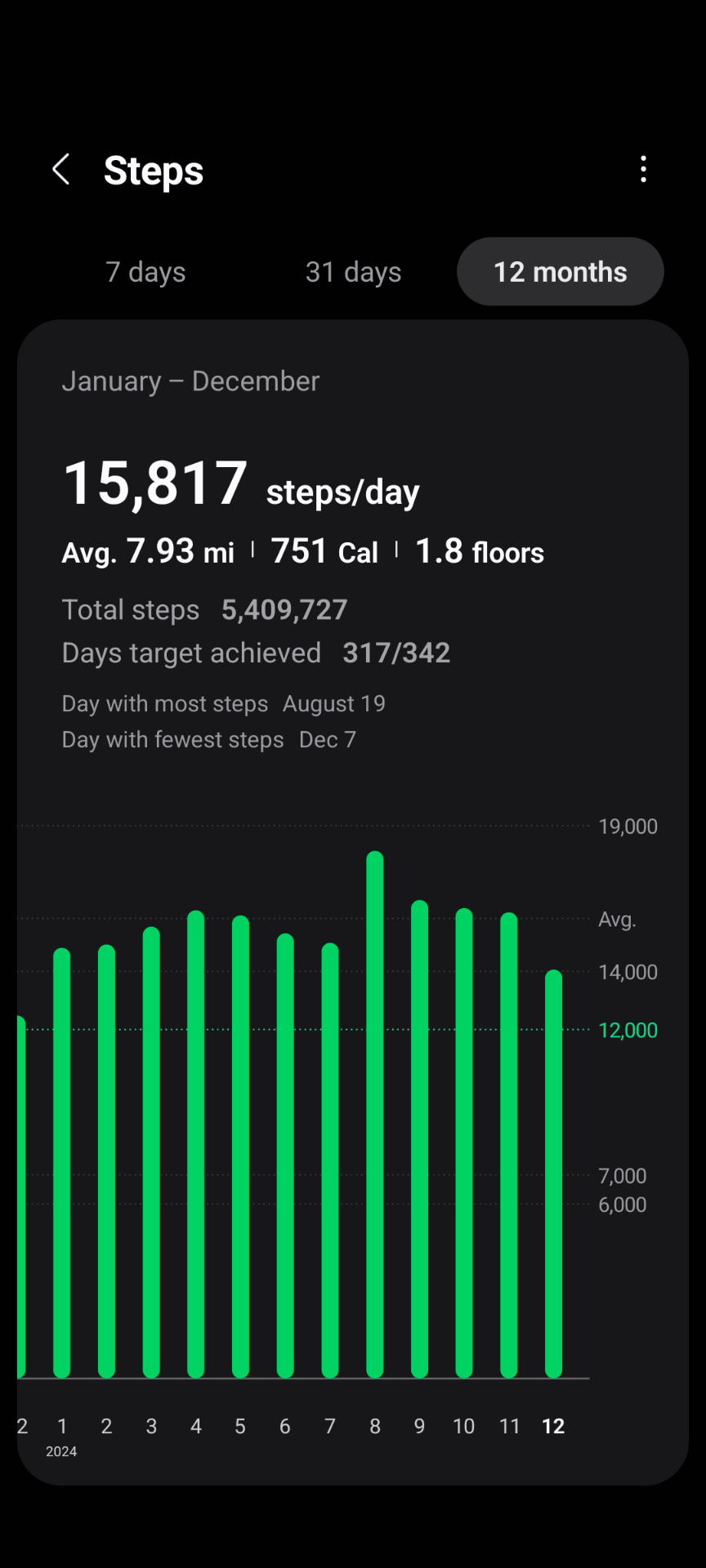Go back from the Steps screen
The height and width of the screenshot is (1568, 706).
[x=61, y=170]
